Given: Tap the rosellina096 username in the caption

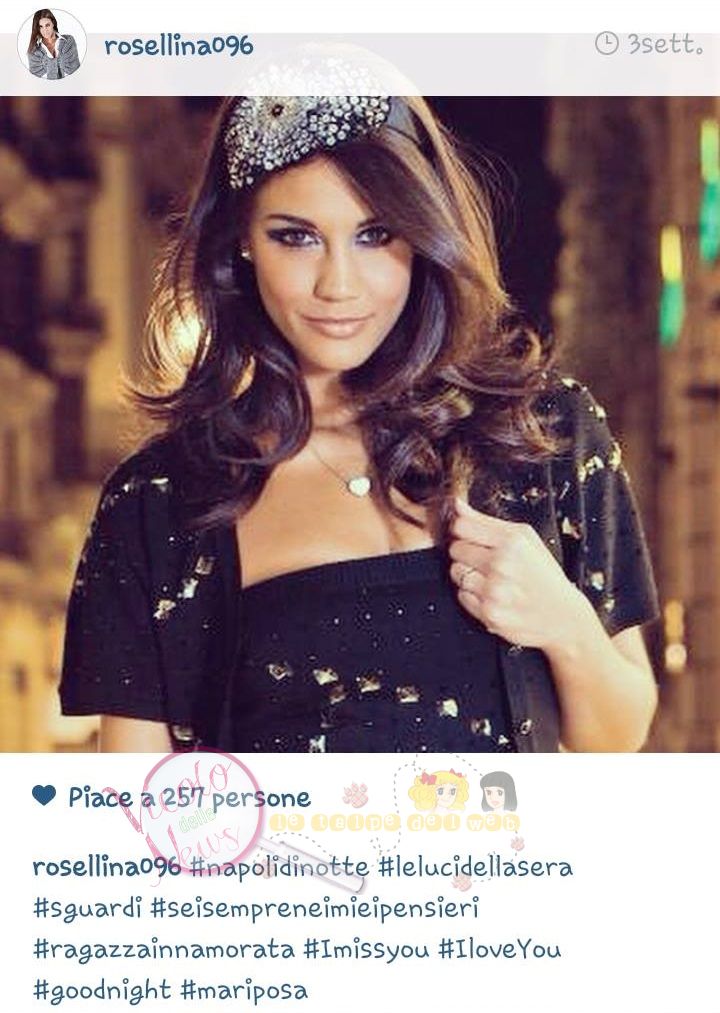Looking at the screenshot, I should pos(106,866).
